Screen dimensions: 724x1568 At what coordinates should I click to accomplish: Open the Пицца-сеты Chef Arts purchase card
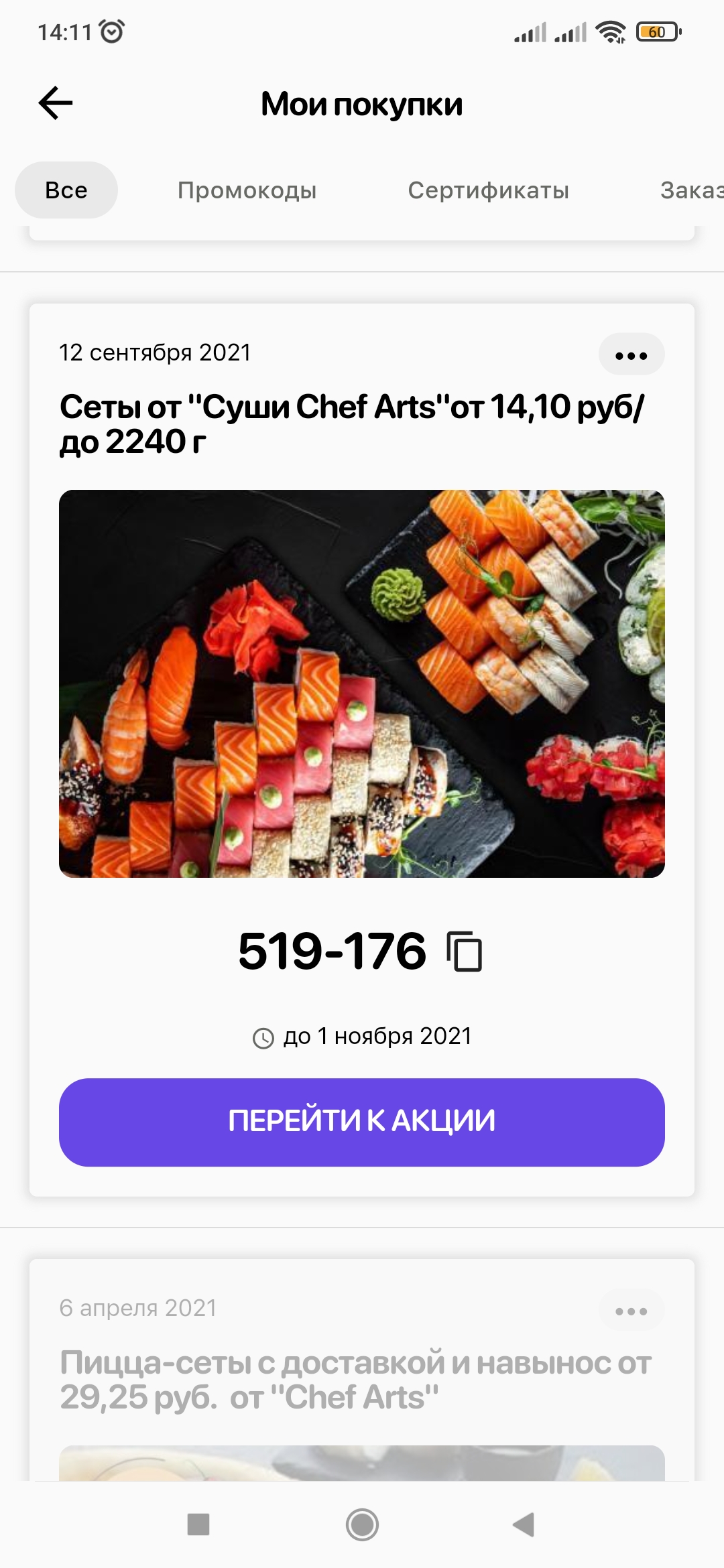pos(355,1380)
